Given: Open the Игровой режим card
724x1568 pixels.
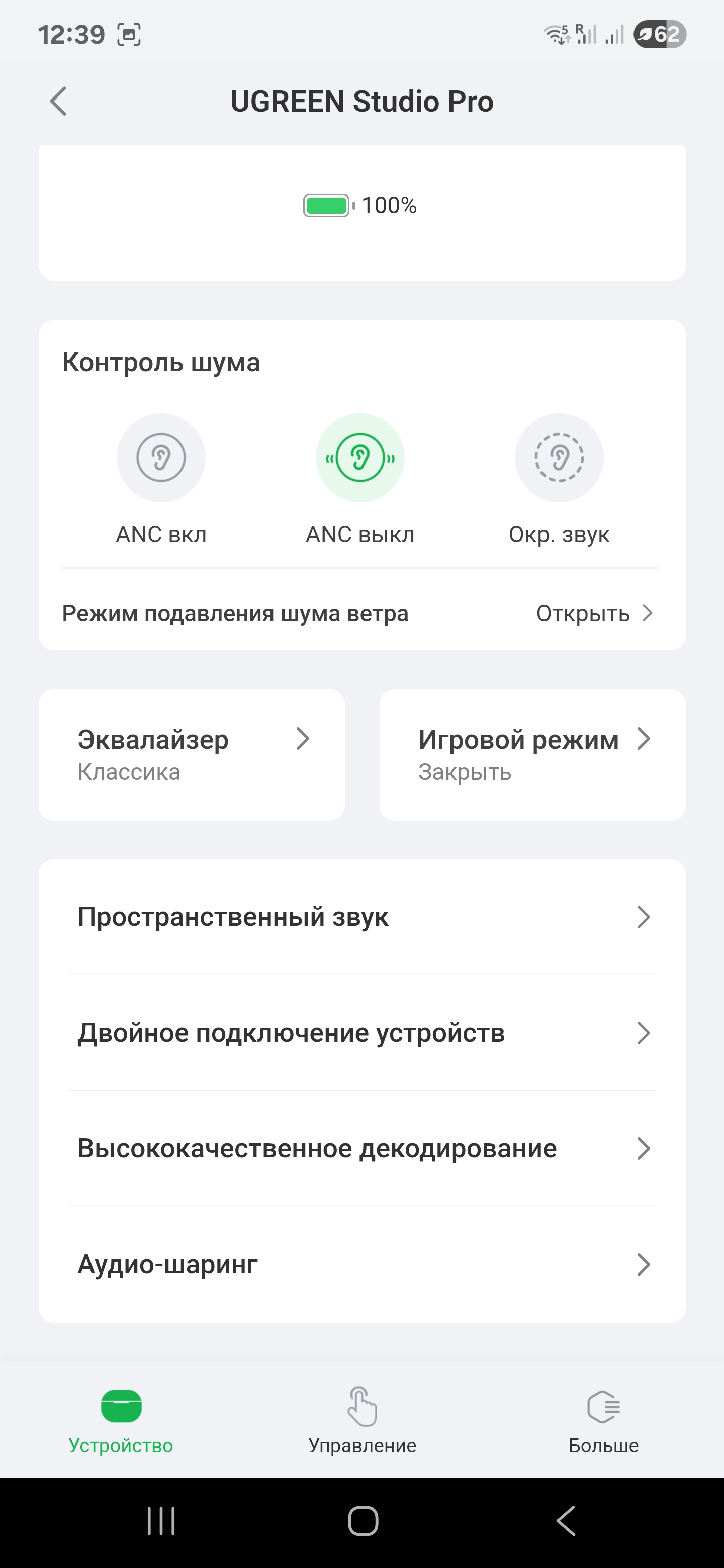Looking at the screenshot, I should [x=532, y=754].
